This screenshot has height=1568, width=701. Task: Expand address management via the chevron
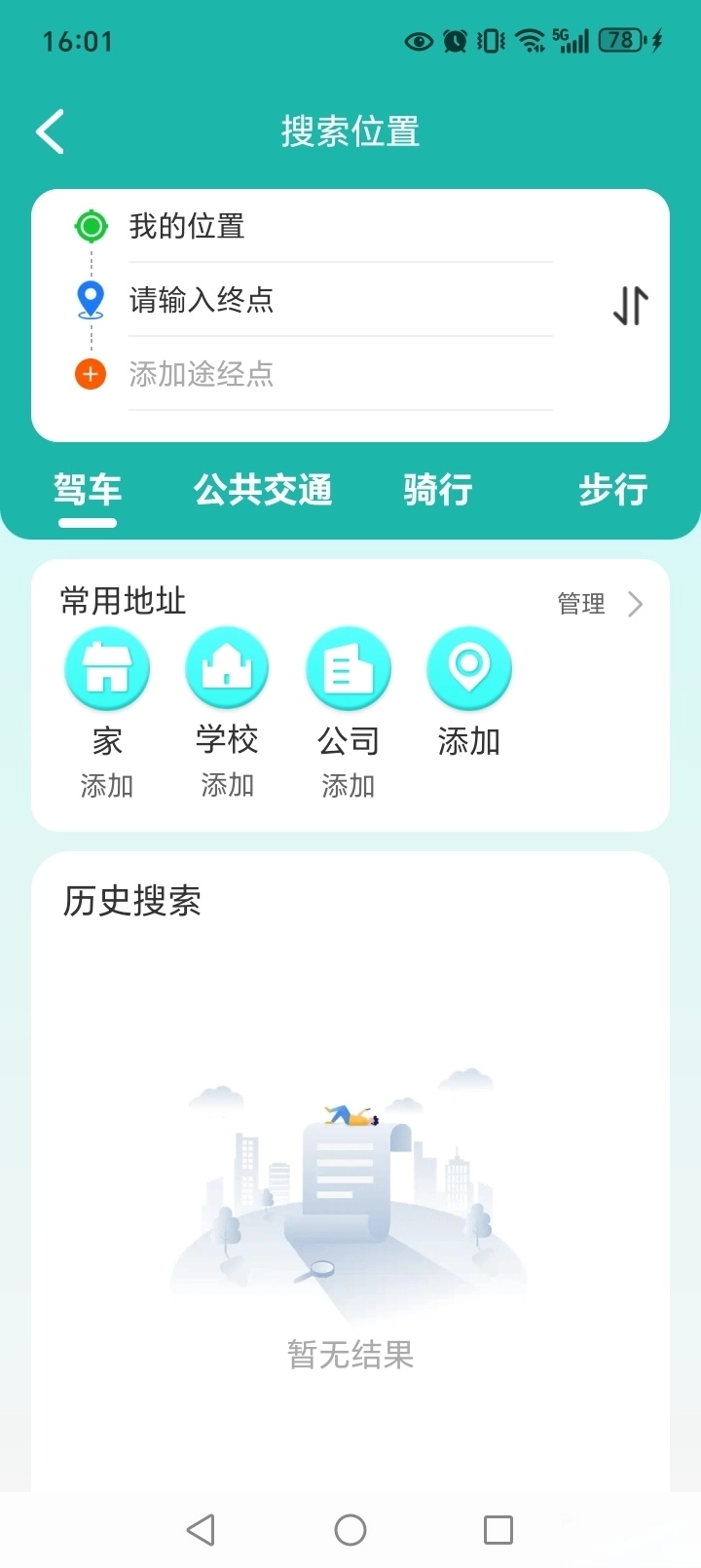click(636, 604)
